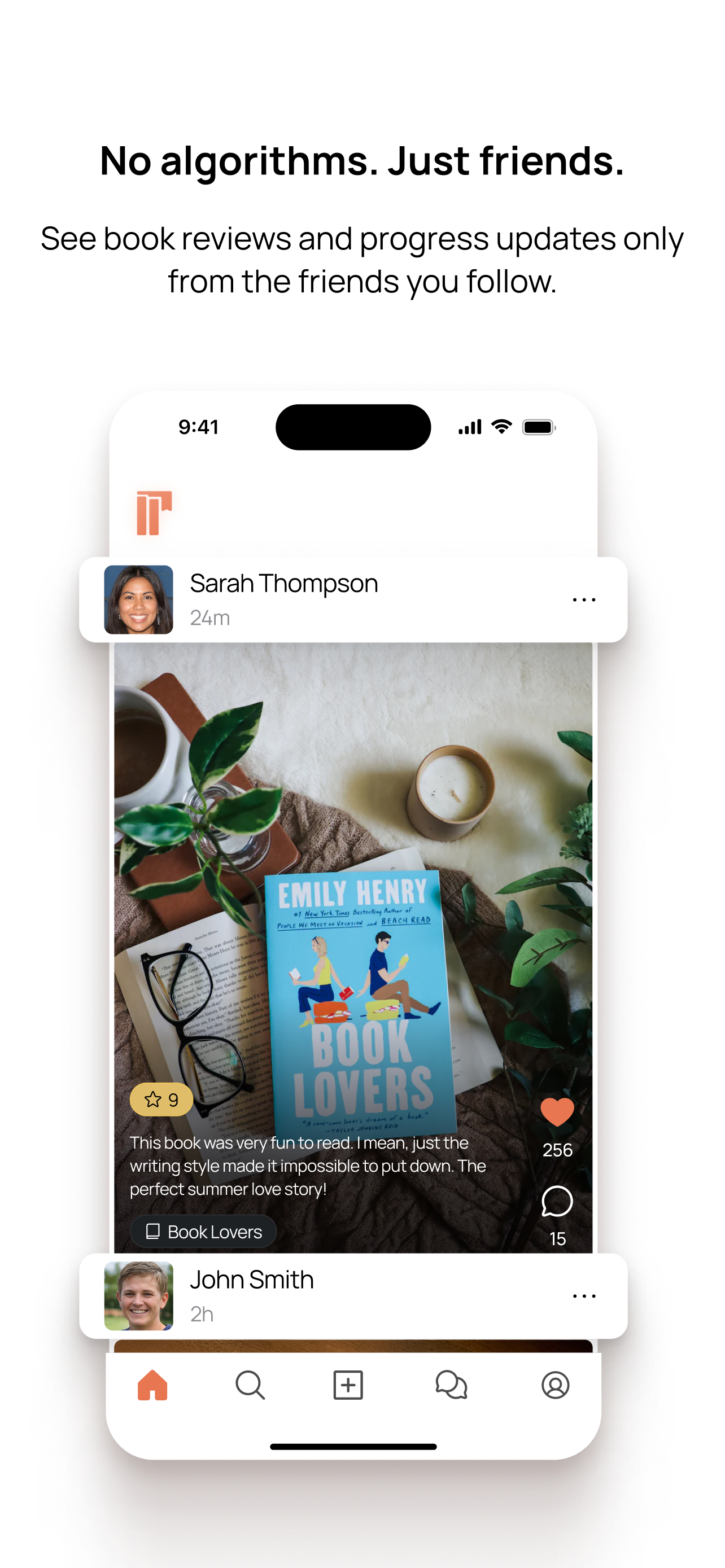Open options menu on John Smith's post
Image resolution: width=725 pixels, height=1568 pixels.
pos(584,1294)
